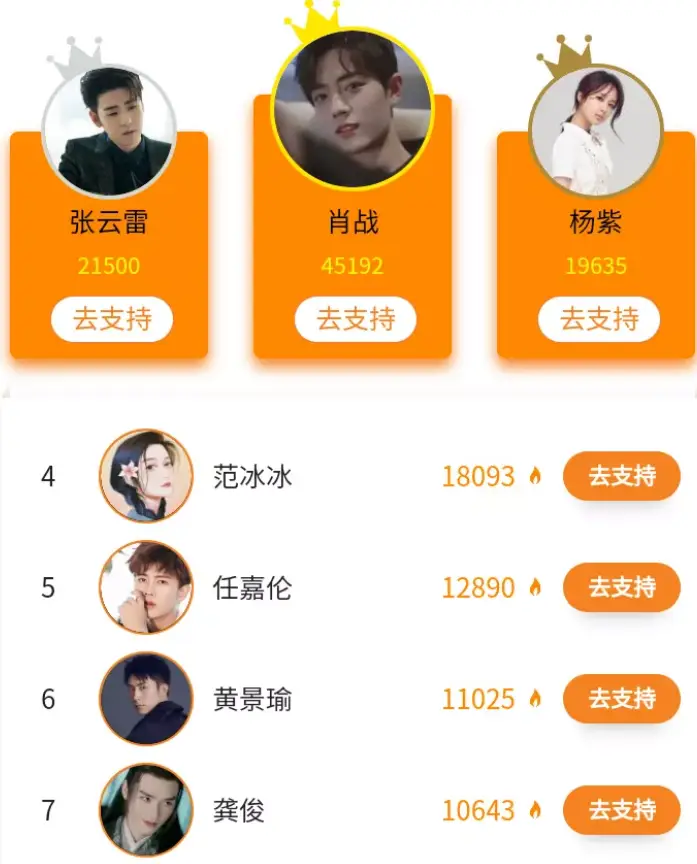Support 肖战 with the 去支持 button
Screen dimensions: 697x864
coord(355,320)
